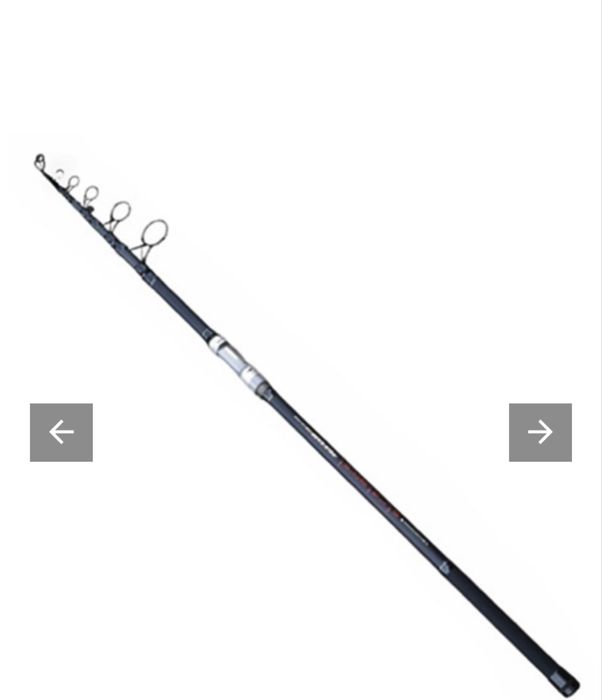This screenshot has width=602, height=700.
Task: Show the next product image
Action: (540, 432)
